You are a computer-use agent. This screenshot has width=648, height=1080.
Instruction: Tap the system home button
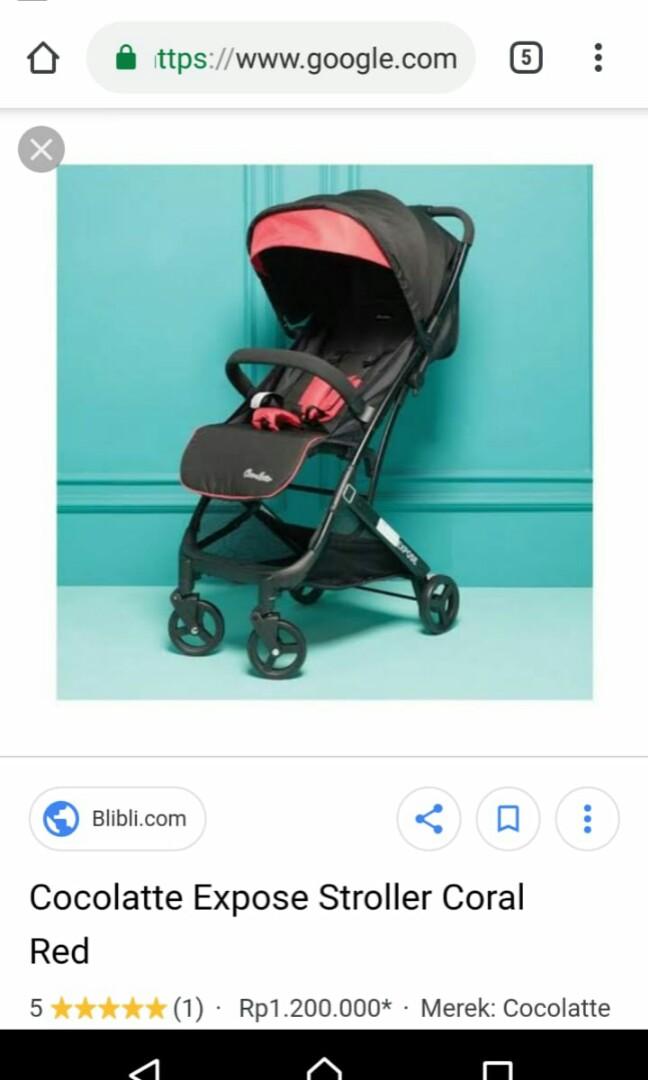(324, 1064)
